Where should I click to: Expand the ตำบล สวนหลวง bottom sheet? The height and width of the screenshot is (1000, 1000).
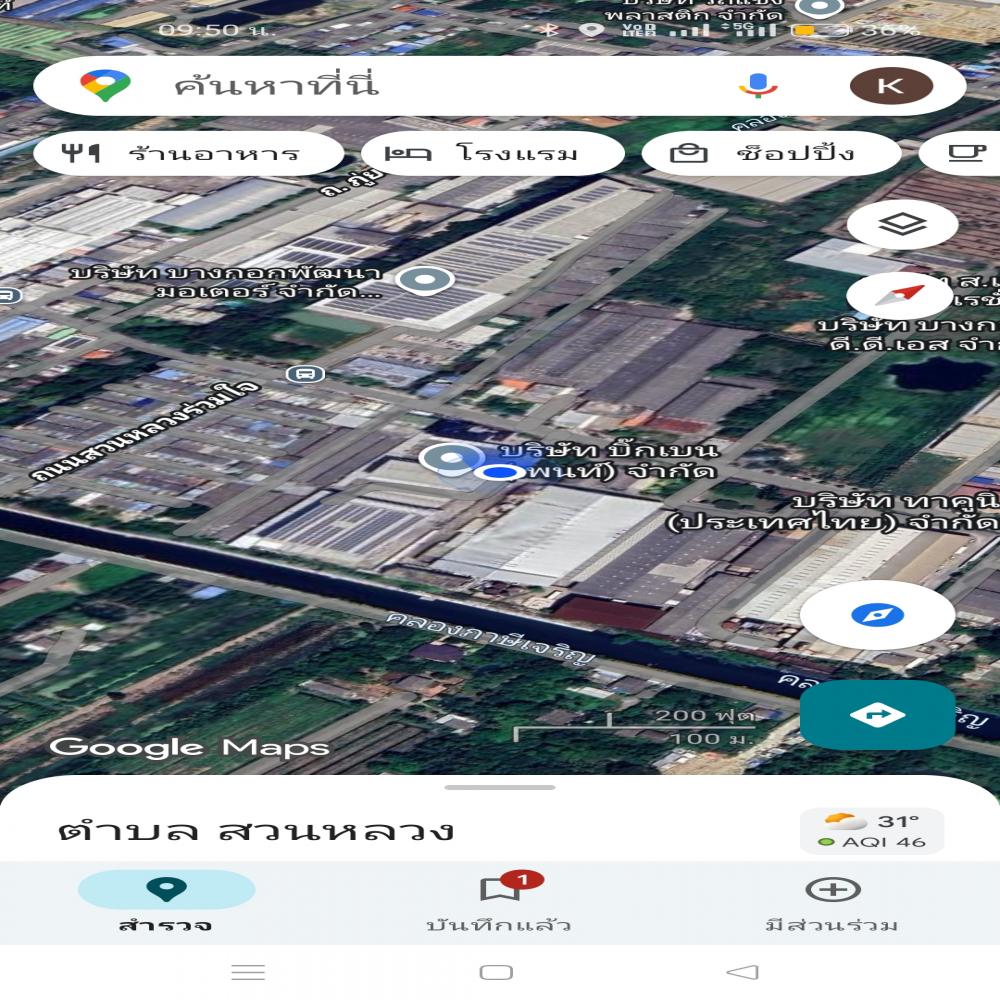[499, 788]
